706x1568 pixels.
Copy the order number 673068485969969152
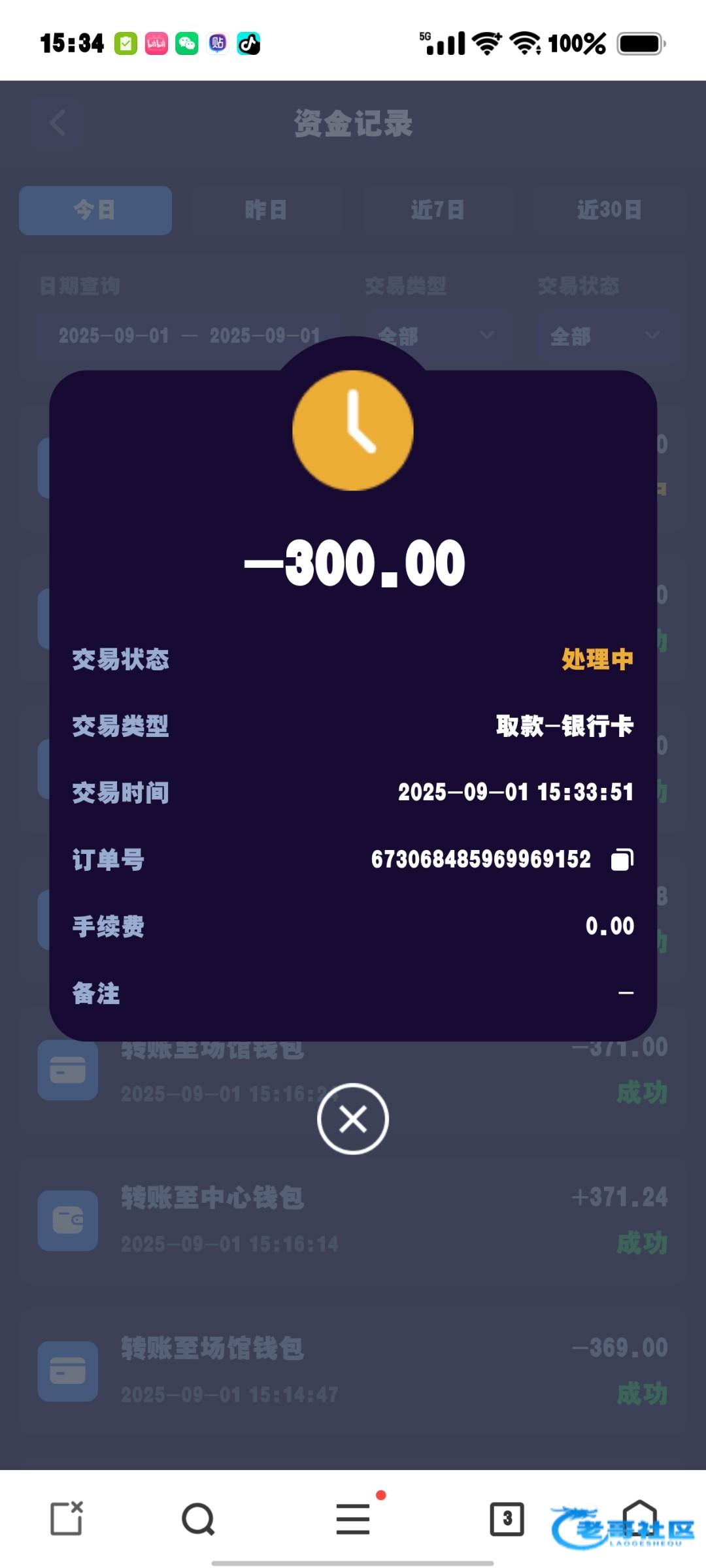click(x=622, y=859)
